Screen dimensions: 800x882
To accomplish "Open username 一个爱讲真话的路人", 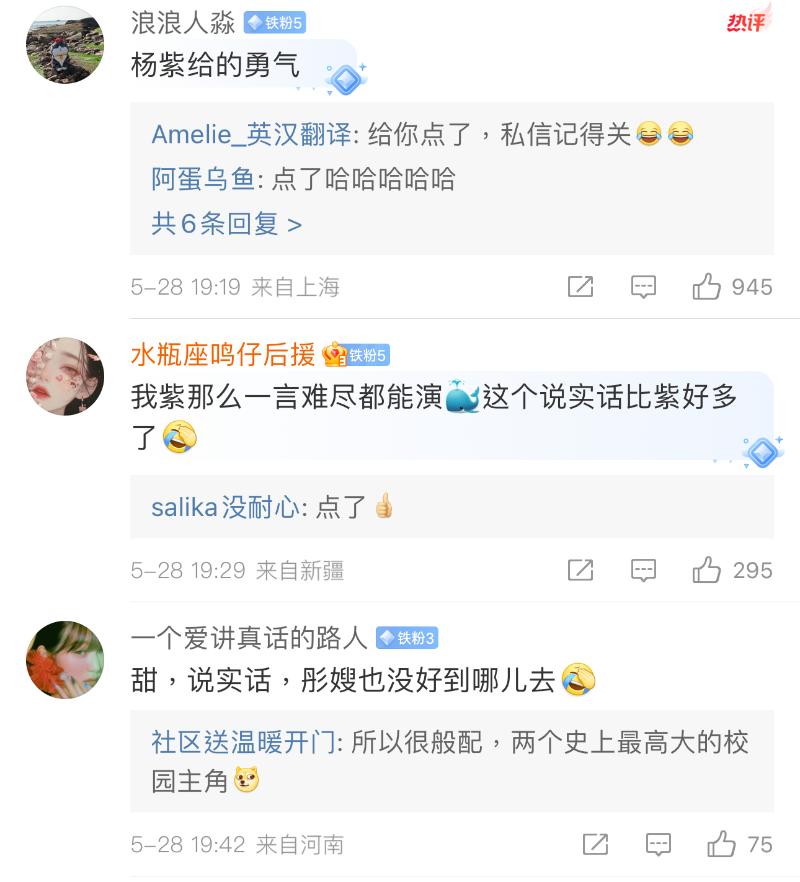I will click(x=249, y=638).
